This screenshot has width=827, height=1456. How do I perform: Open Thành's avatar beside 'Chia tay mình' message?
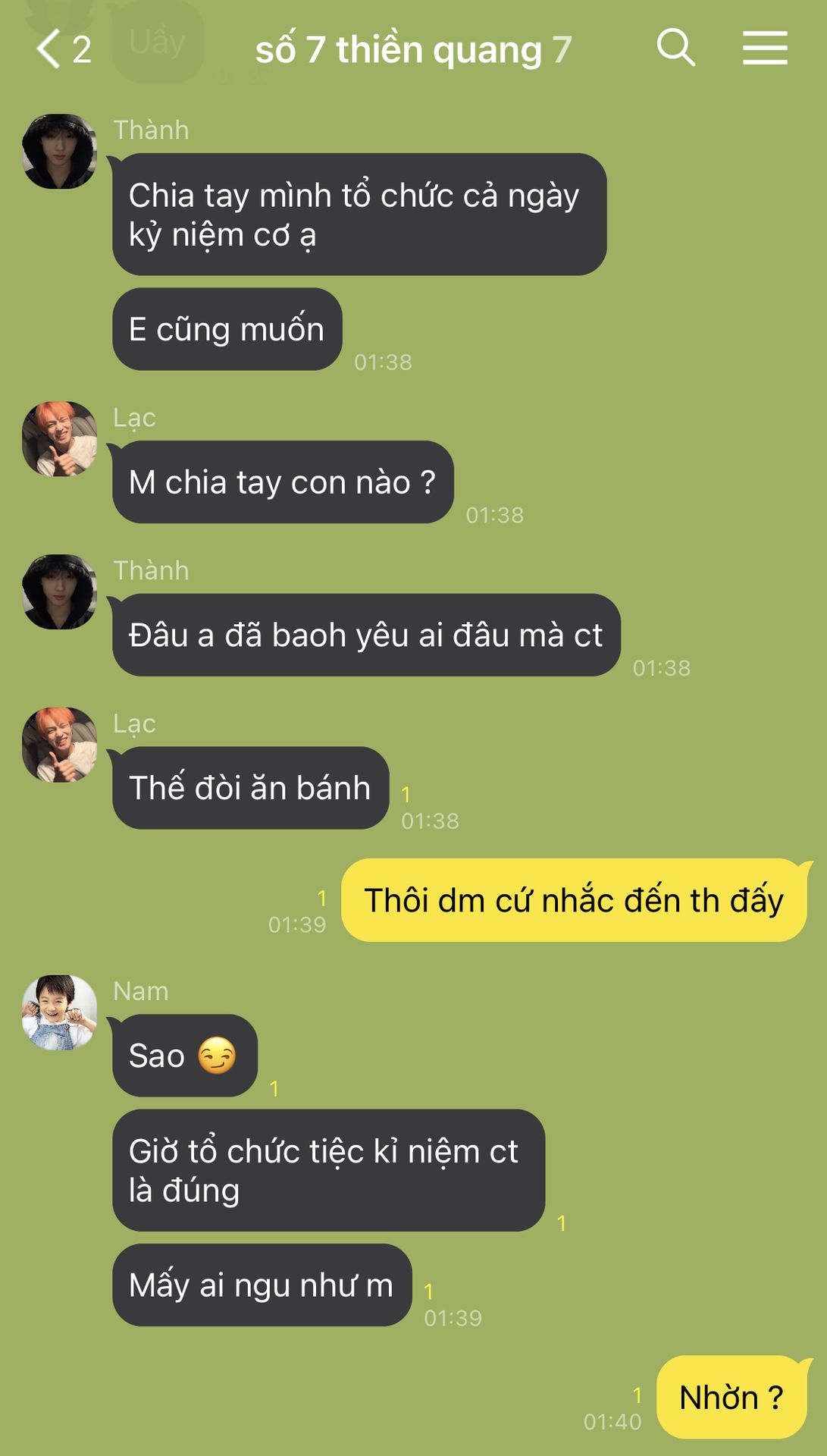pyautogui.click(x=59, y=151)
